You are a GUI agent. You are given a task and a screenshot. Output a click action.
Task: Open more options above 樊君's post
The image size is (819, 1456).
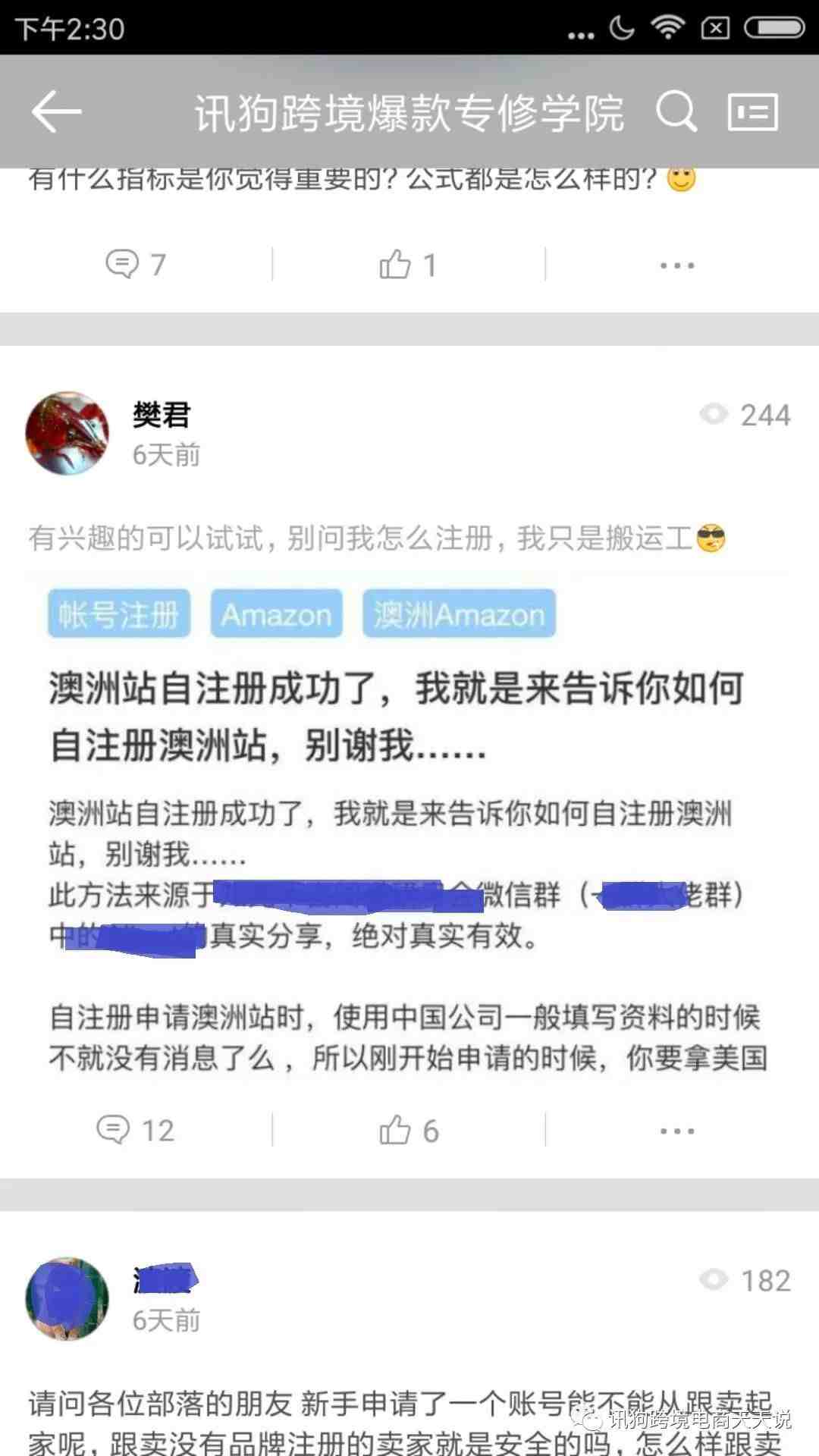point(676,265)
